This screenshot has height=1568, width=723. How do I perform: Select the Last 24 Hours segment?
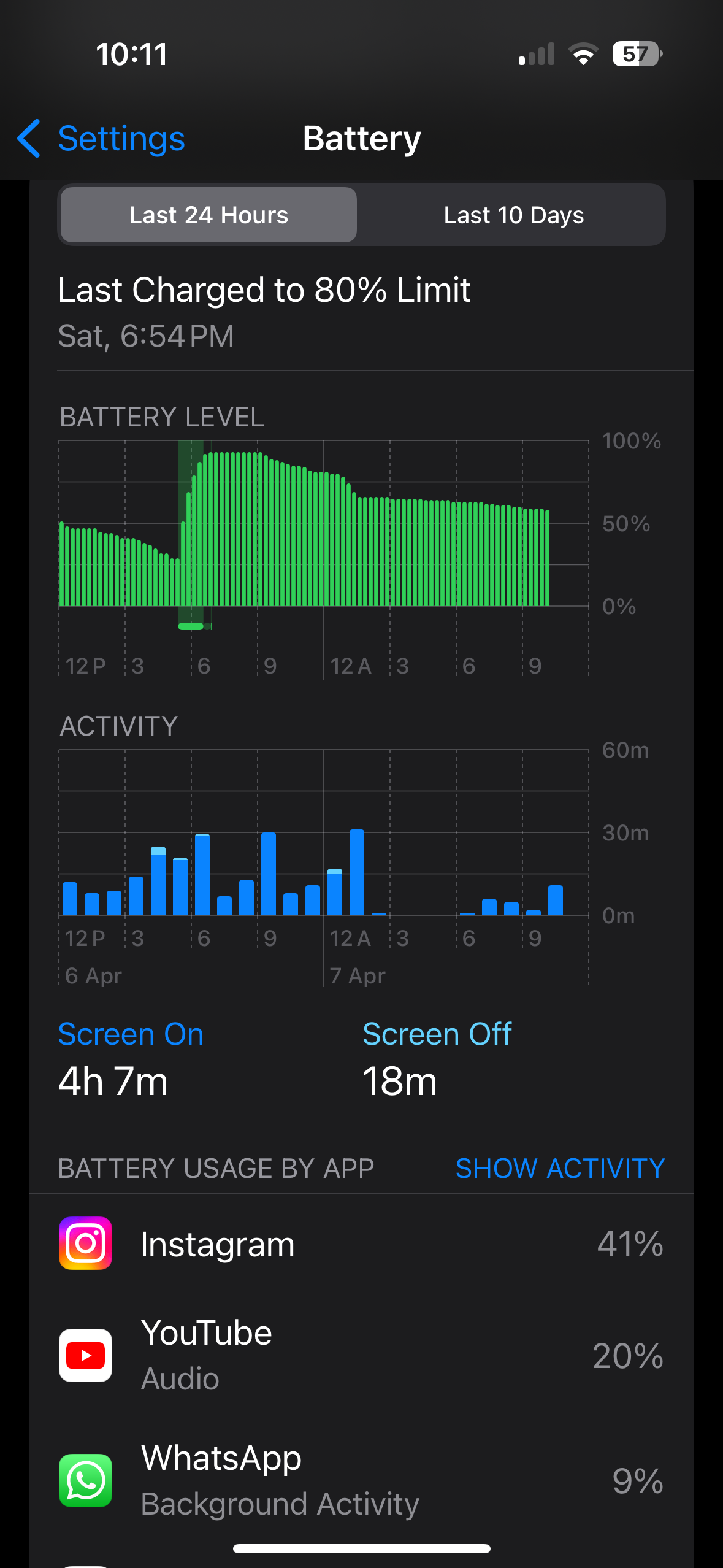[x=208, y=215]
